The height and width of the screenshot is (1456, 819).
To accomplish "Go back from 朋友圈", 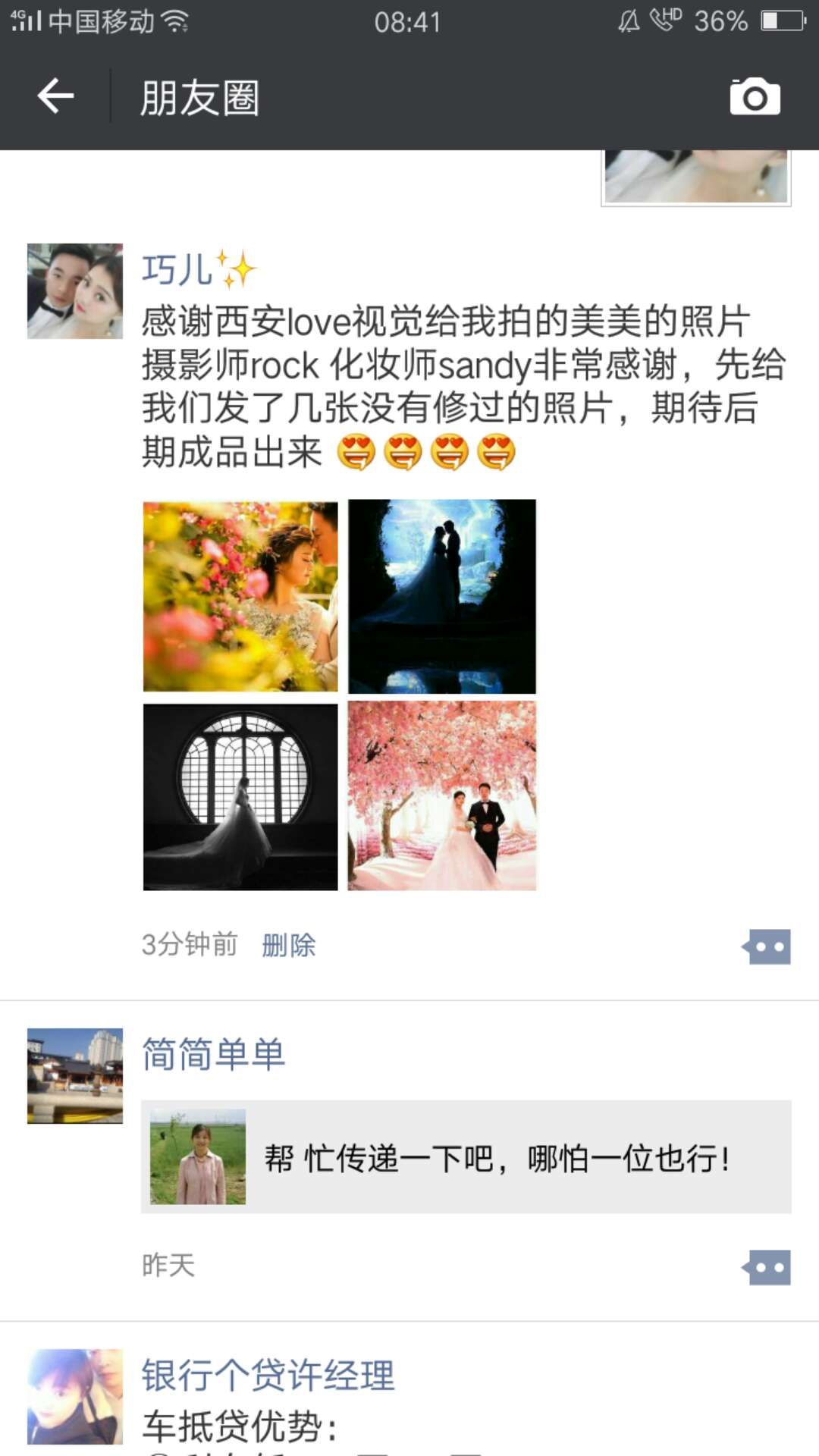I will pyautogui.click(x=55, y=96).
